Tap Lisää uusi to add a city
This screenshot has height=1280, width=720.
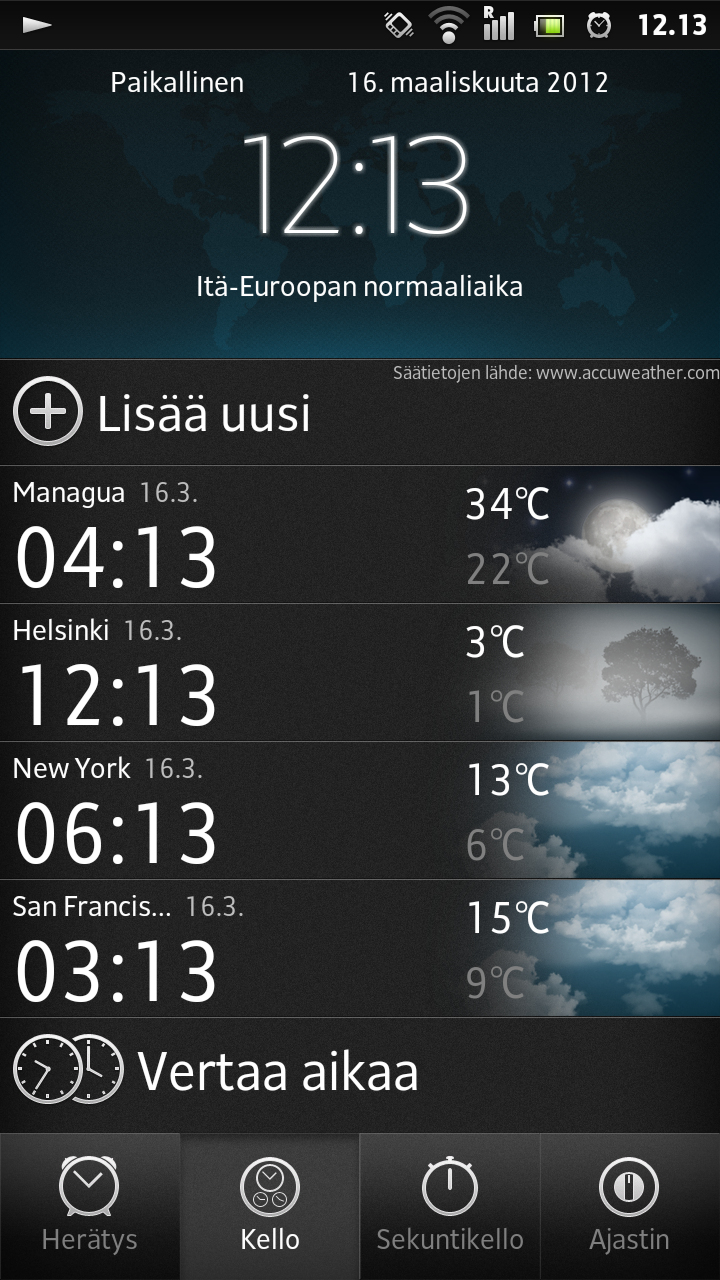(x=360, y=413)
